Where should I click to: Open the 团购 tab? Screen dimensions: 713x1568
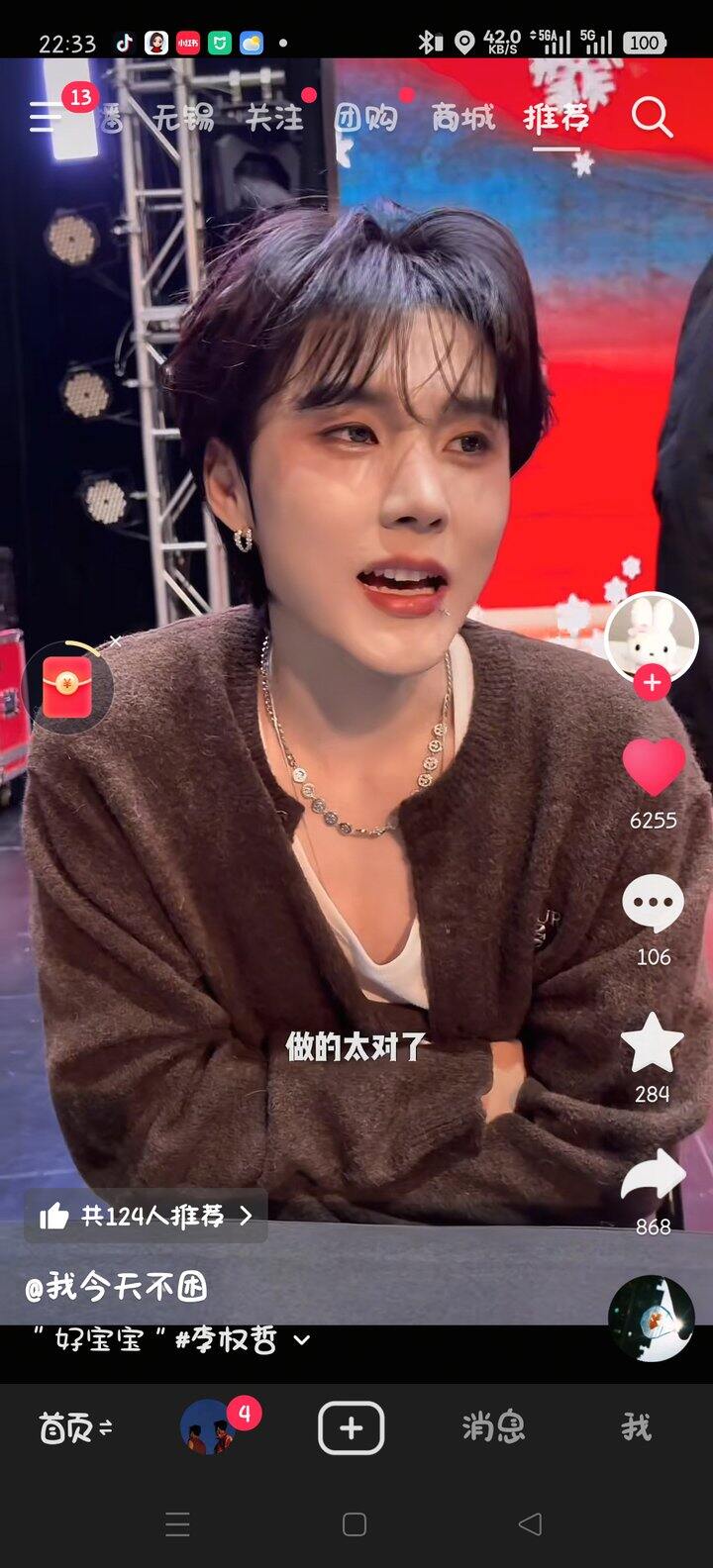click(x=365, y=117)
